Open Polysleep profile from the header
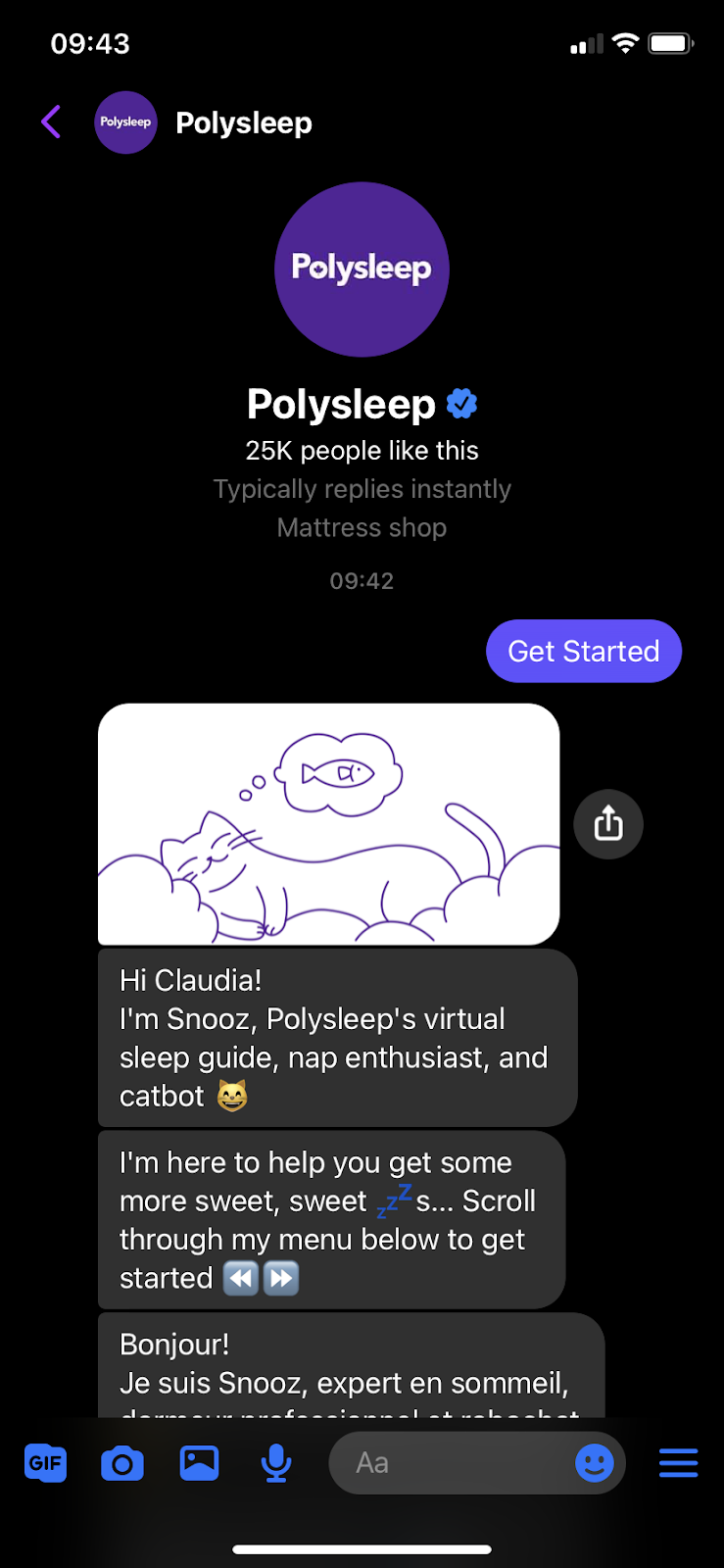This screenshot has height=1568, width=724. tap(243, 122)
